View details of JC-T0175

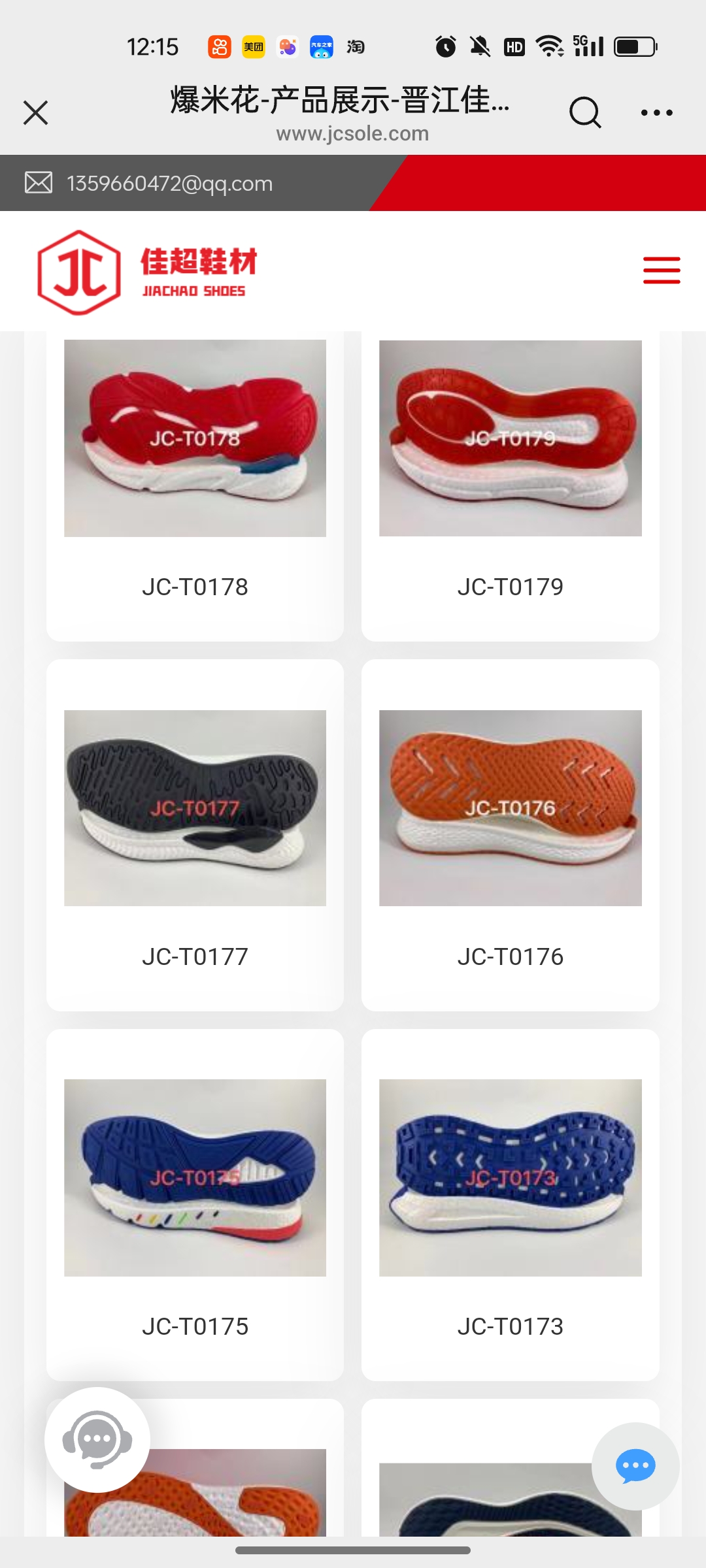pyautogui.click(x=195, y=1202)
